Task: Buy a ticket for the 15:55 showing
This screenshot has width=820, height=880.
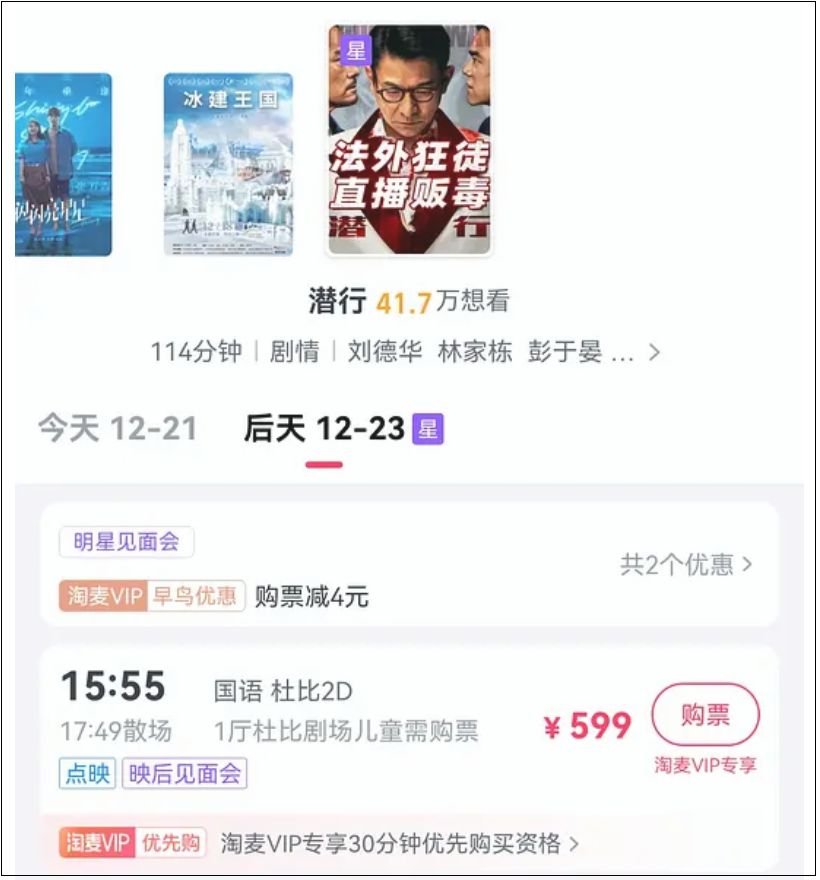Action: click(x=705, y=715)
